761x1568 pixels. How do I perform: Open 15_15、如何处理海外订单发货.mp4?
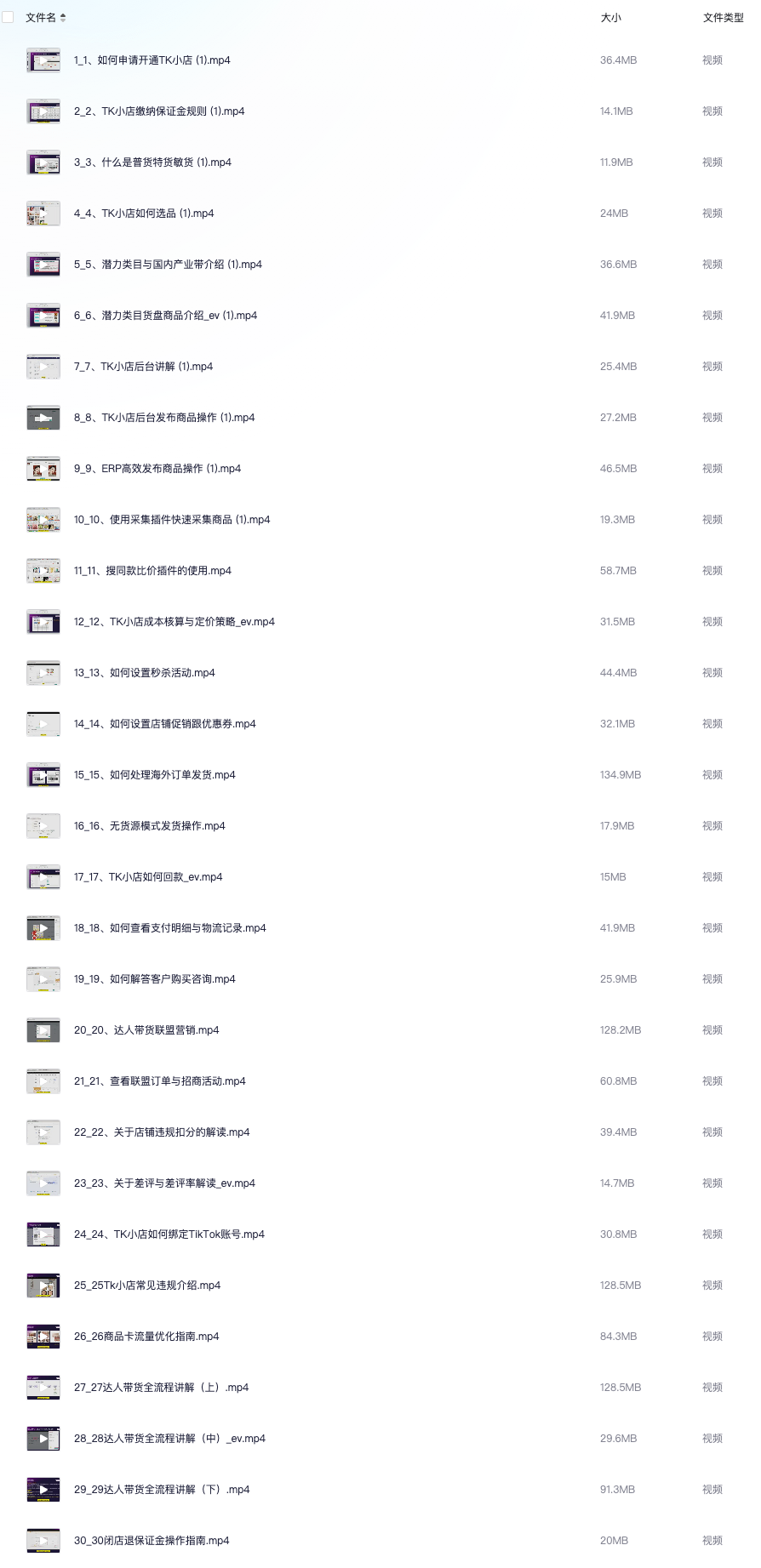[x=154, y=775]
